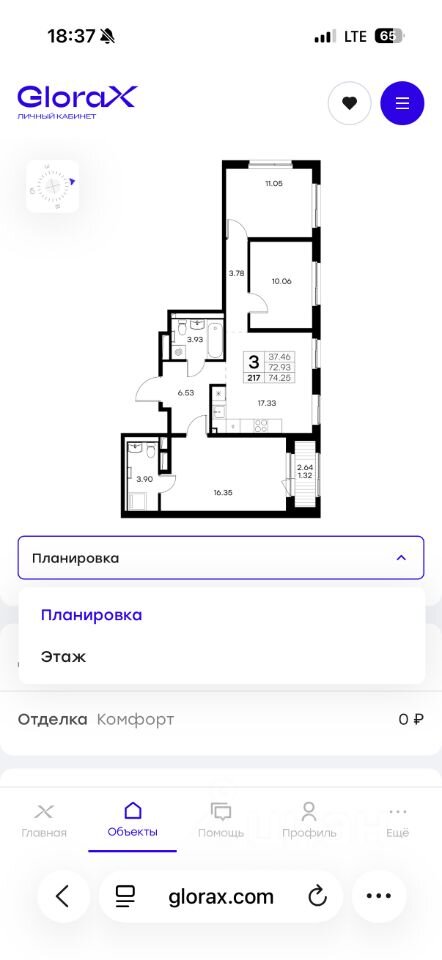Screen dimensions: 442x960
Task: Open the browser's three-dot menu
Action: coord(378,897)
